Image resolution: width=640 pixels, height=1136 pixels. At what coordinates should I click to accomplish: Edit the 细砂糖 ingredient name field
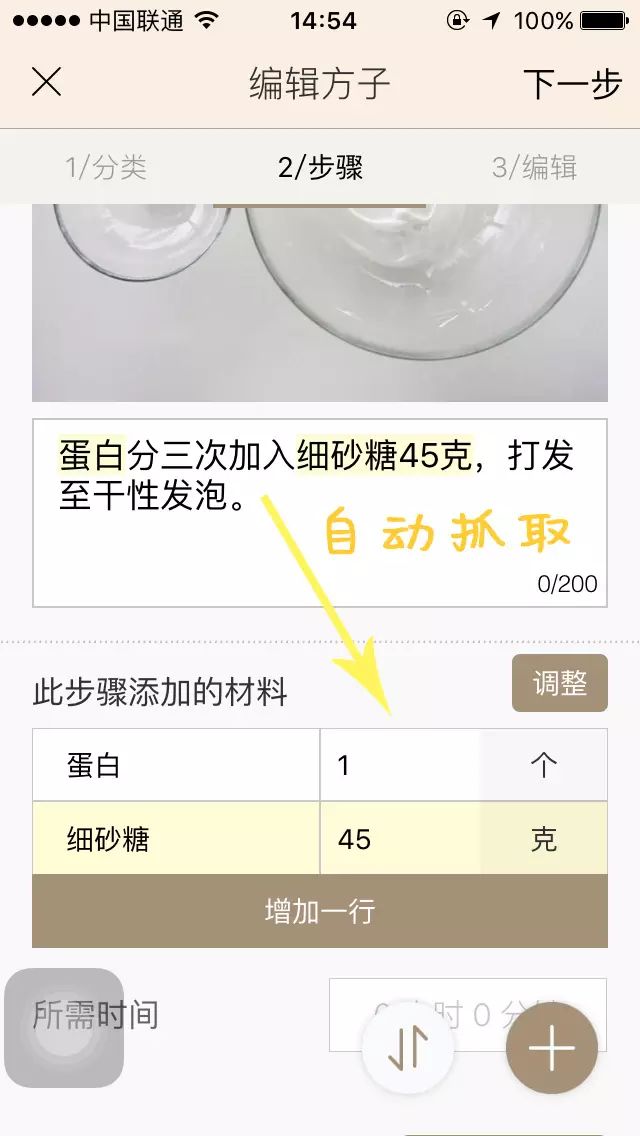pos(176,839)
